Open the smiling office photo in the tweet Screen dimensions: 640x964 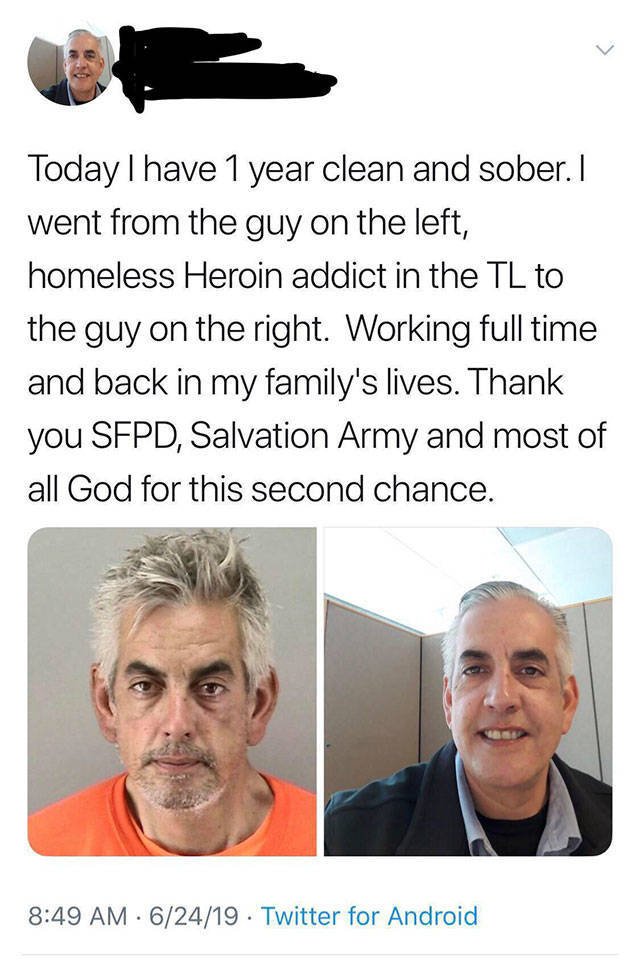click(x=468, y=691)
